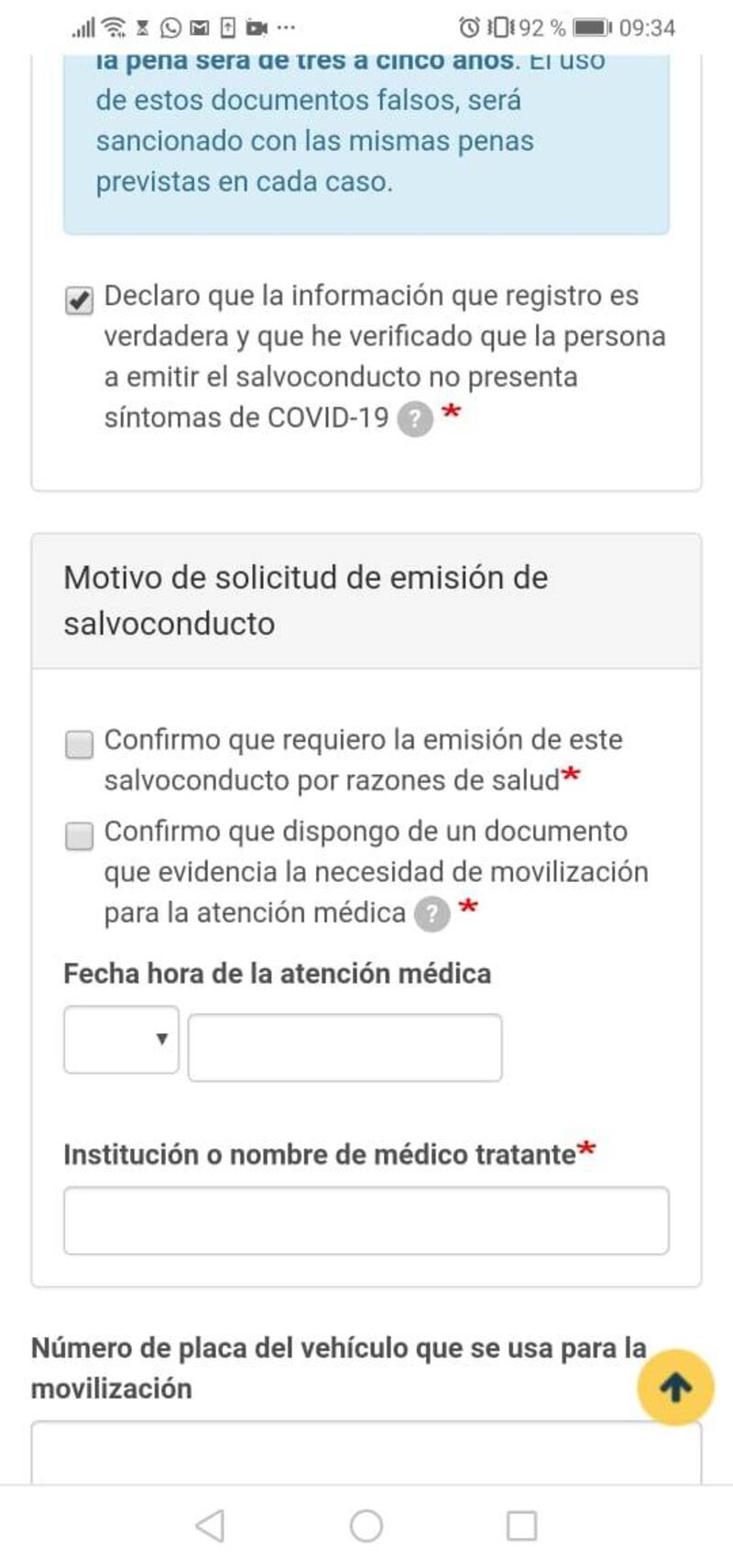This screenshot has height=1568, width=733.
Task: Open help icon beside atención médica document
Action: [432, 914]
